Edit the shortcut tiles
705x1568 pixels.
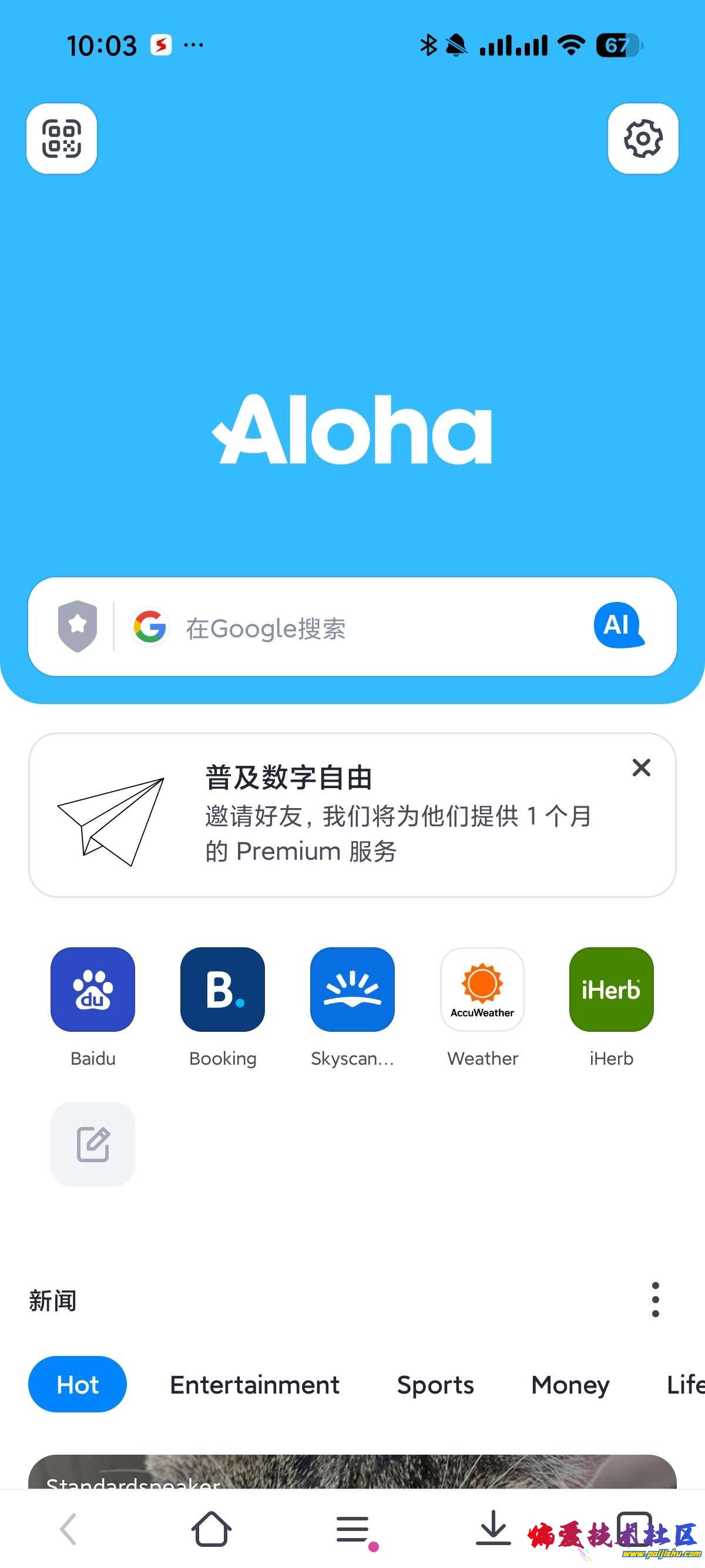[x=93, y=1144]
